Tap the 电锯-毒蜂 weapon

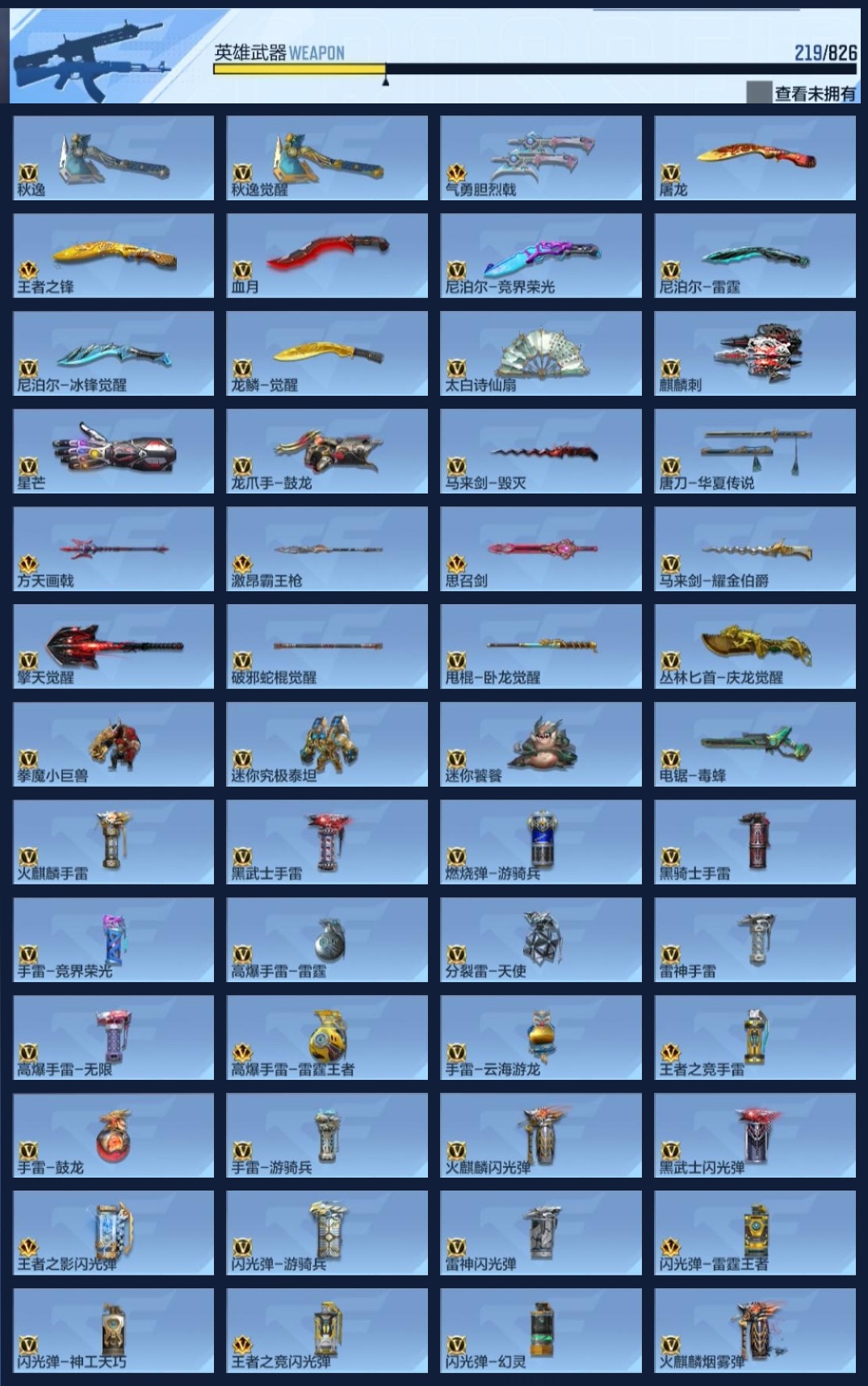point(755,744)
